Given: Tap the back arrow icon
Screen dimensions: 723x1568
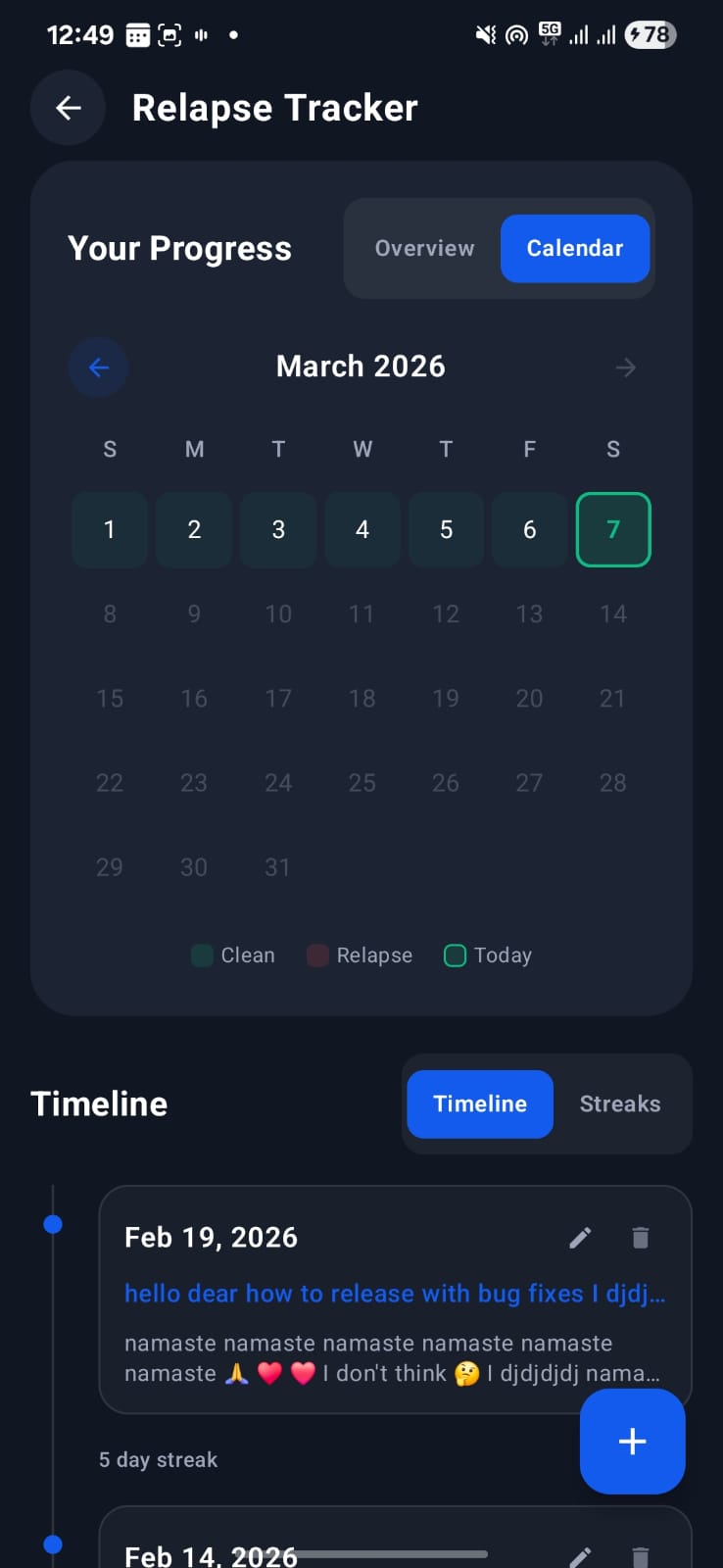Looking at the screenshot, I should click(x=68, y=107).
